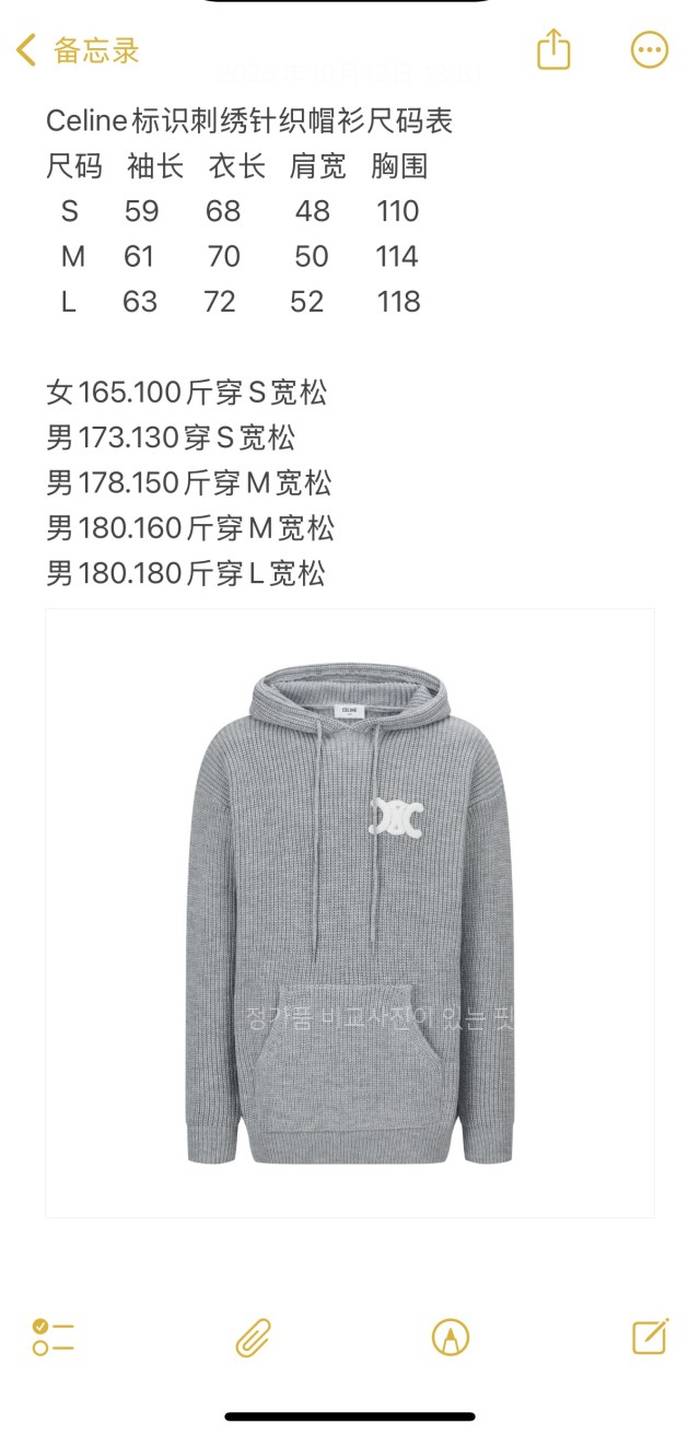Open the attachment paperclip menu
Screen dimensions: 700x1435
[253, 1337]
